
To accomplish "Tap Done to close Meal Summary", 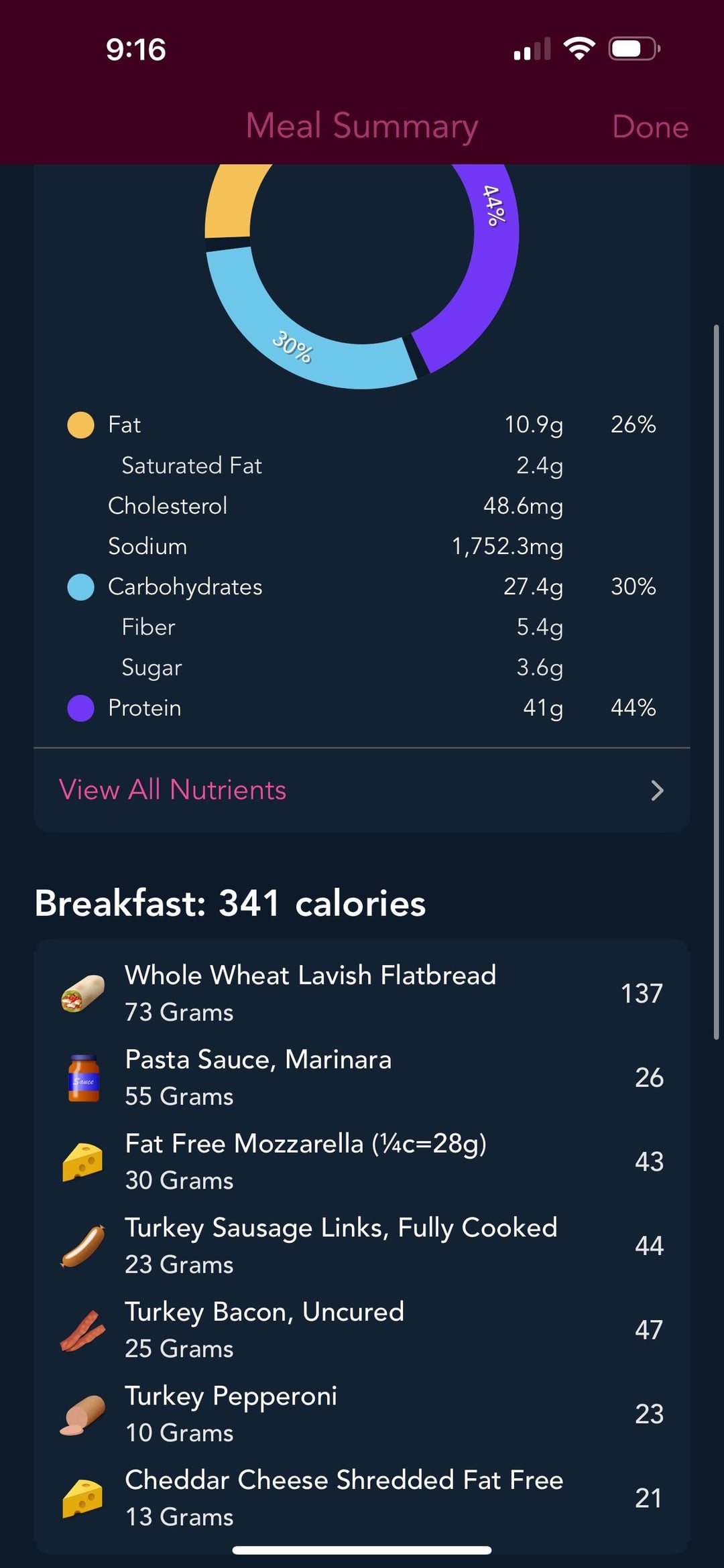I will click(650, 127).
